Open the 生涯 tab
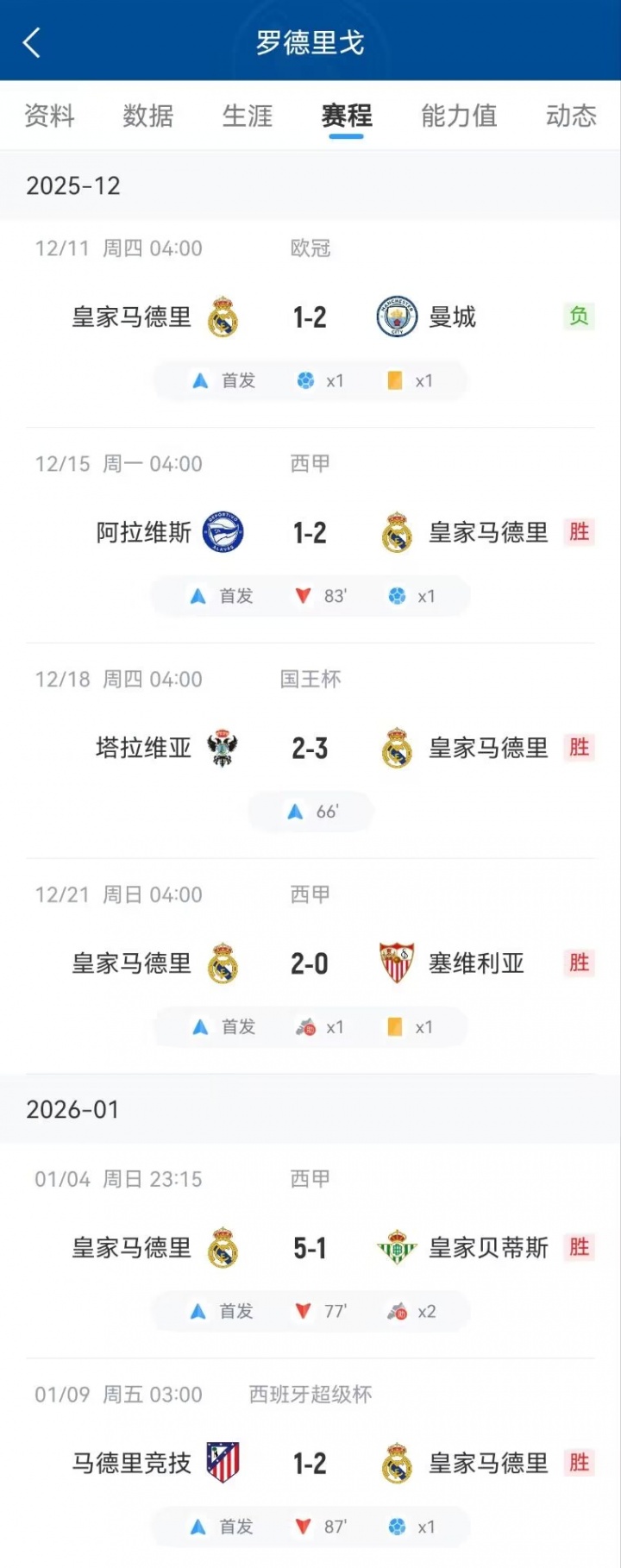Image resolution: width=621 pixels, height=1568 pixels. point(248,116)
